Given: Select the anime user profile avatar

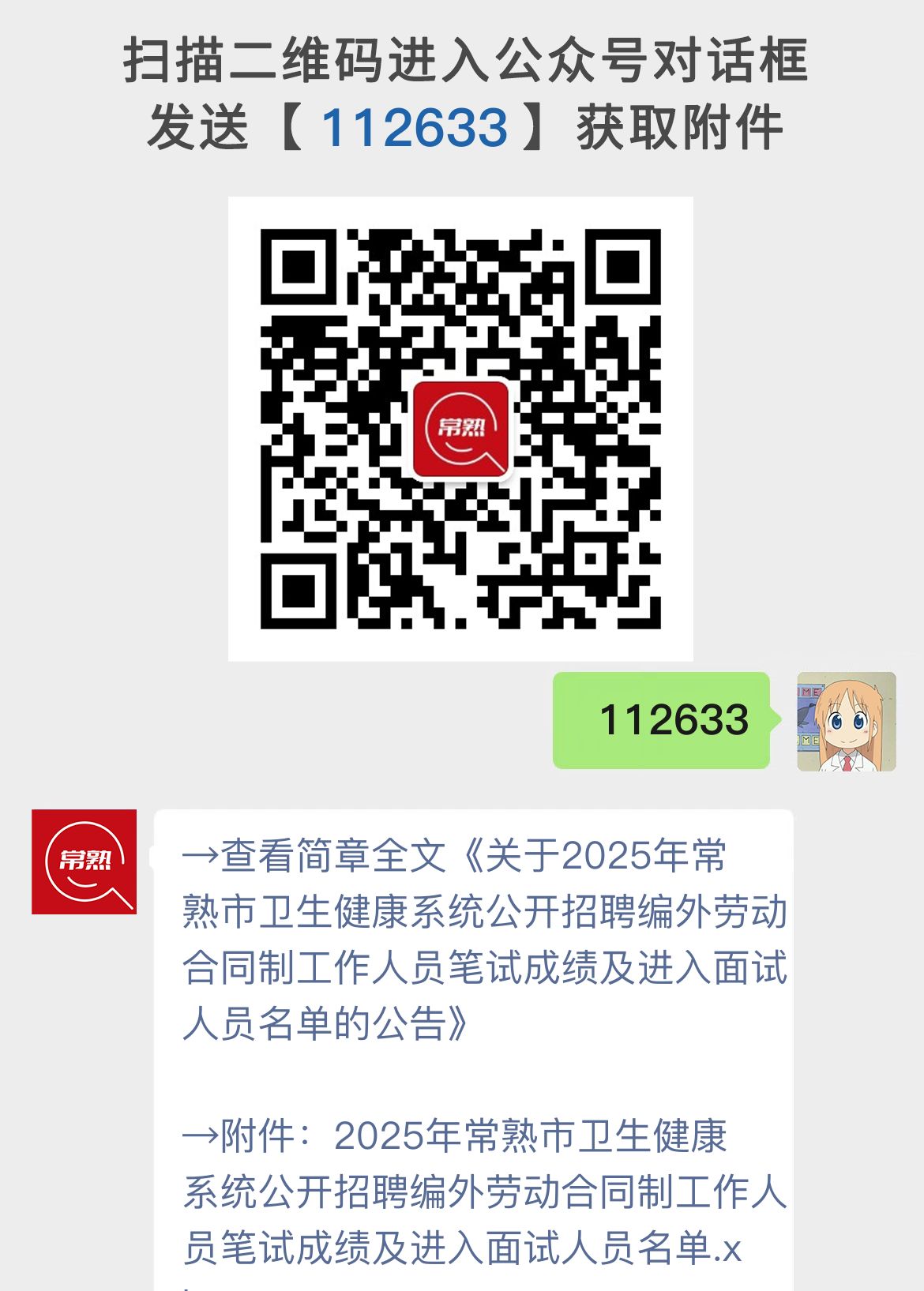Looking at the screenshot, I should pos(845,722).
